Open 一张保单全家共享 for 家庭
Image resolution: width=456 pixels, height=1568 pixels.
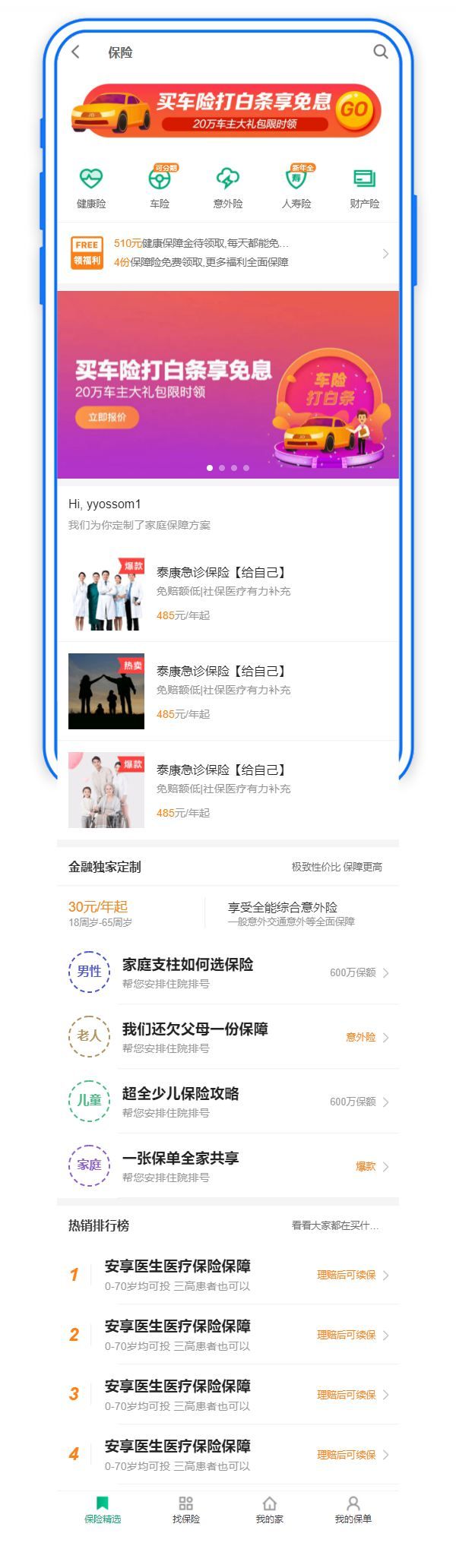tap(228, 1165)
